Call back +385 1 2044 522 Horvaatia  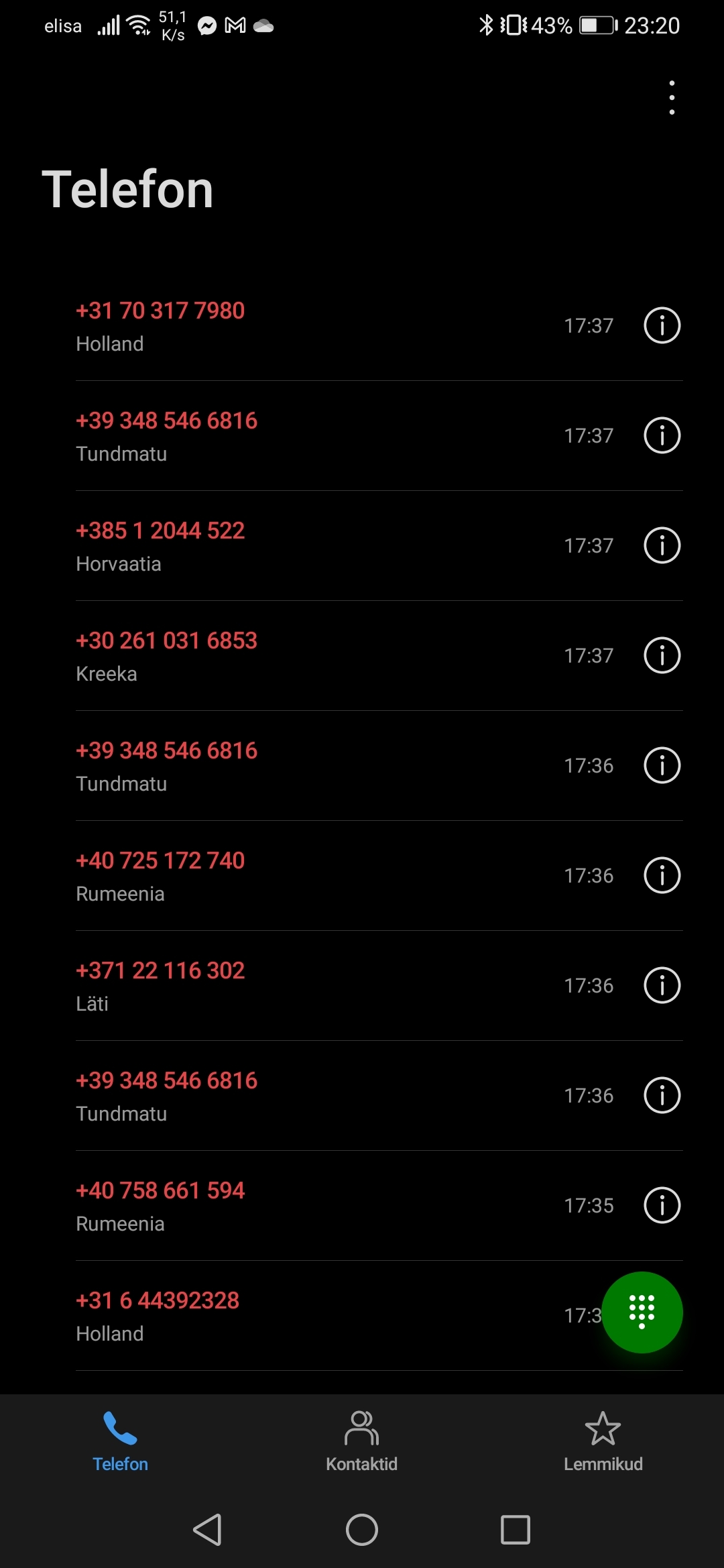coord(315,546)
